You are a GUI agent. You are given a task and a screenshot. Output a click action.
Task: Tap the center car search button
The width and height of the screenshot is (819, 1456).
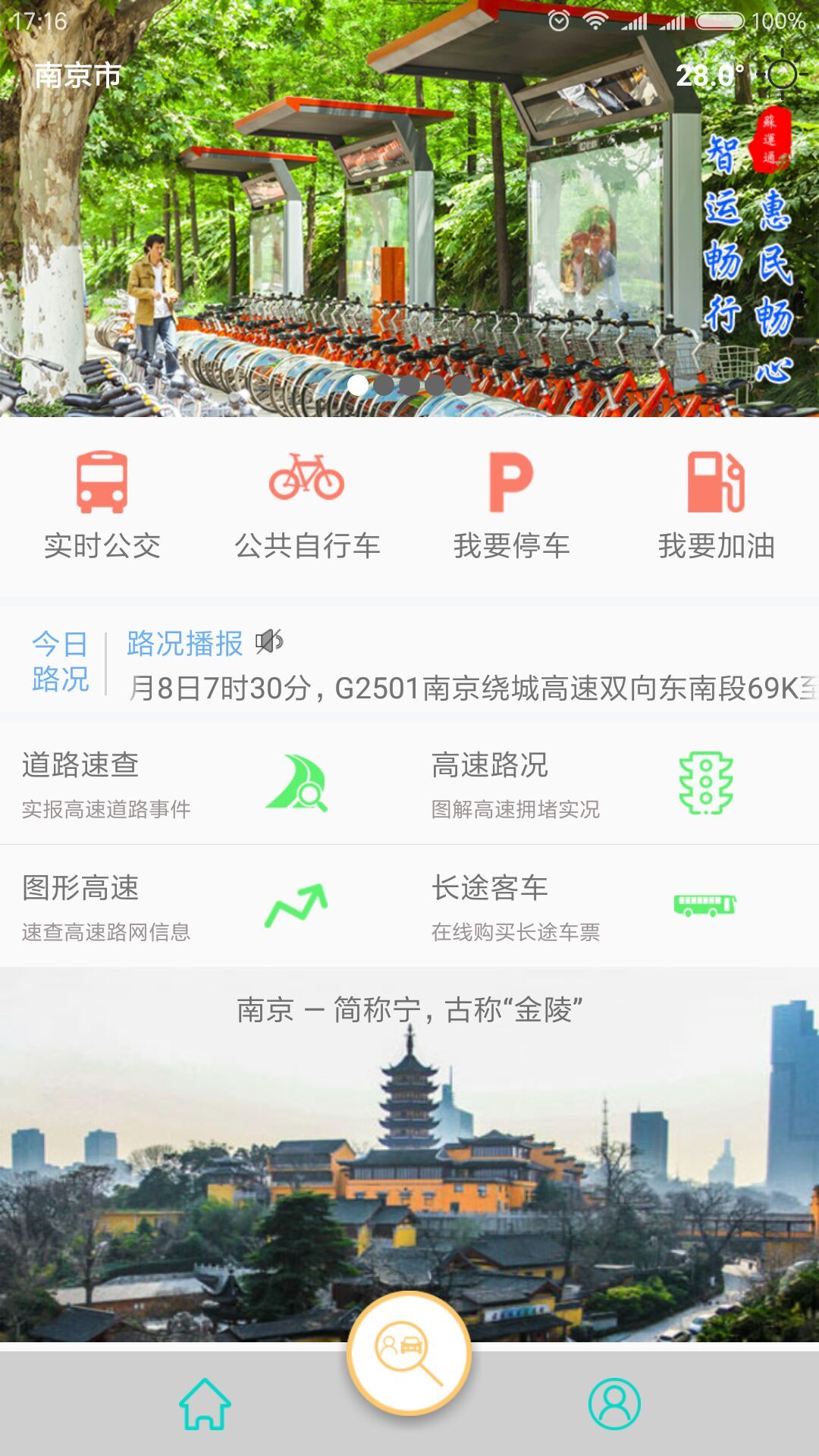(x=409, y=1352)
